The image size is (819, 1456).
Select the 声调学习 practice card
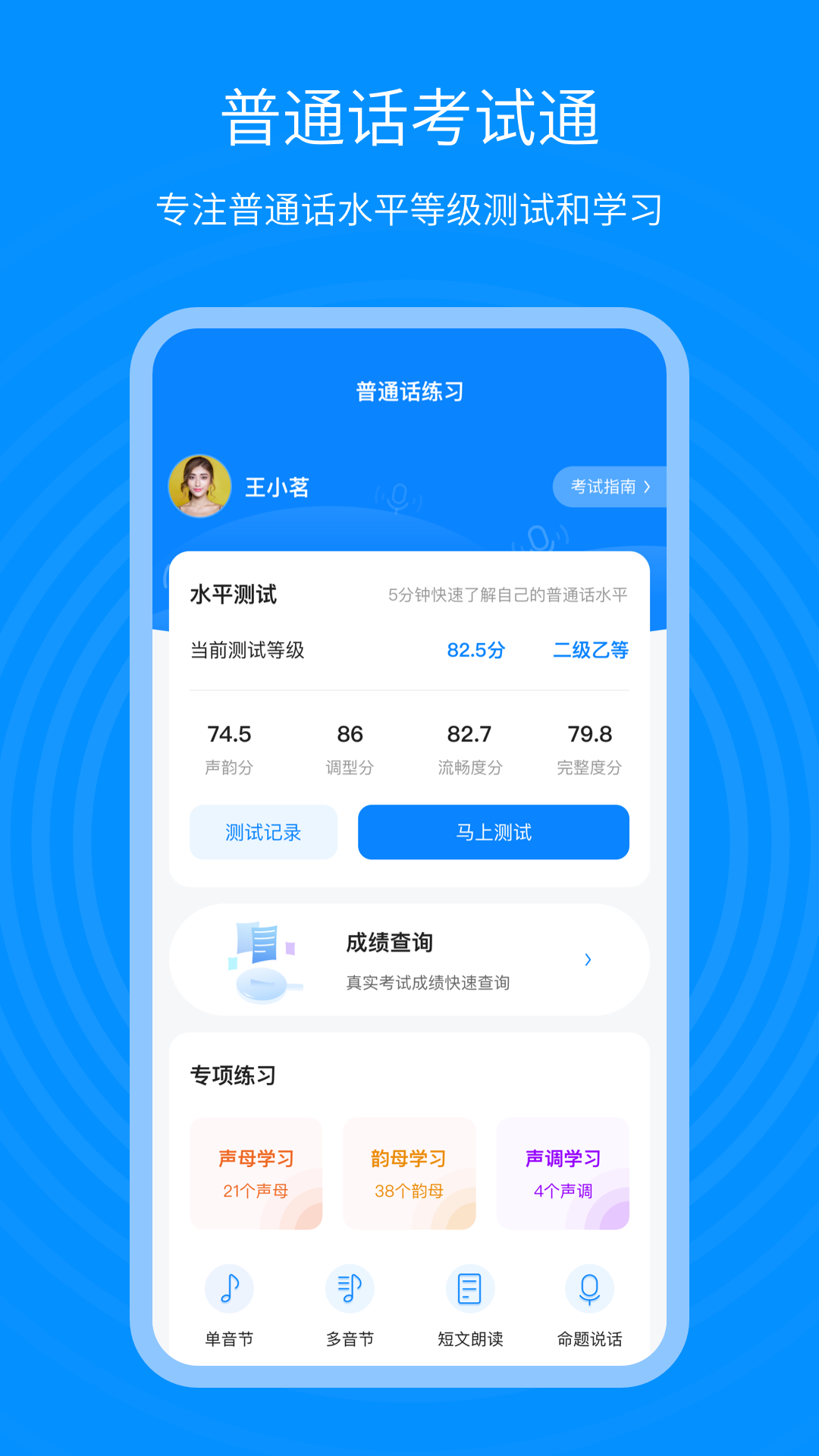tap(563, 1173)
